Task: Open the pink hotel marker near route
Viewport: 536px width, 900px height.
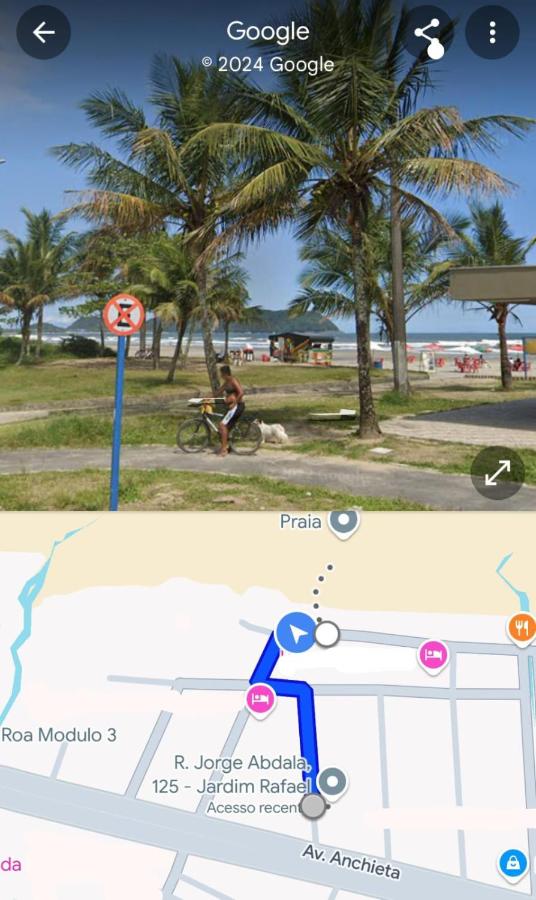Action: tap(261, 700)
